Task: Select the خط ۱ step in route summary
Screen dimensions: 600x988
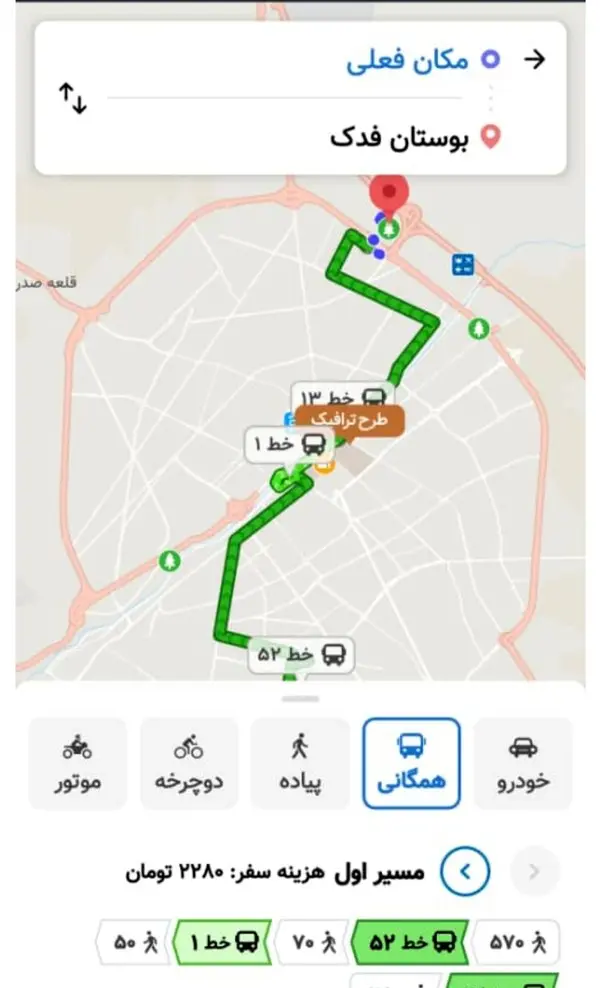Action: click(x=222, y=941)
